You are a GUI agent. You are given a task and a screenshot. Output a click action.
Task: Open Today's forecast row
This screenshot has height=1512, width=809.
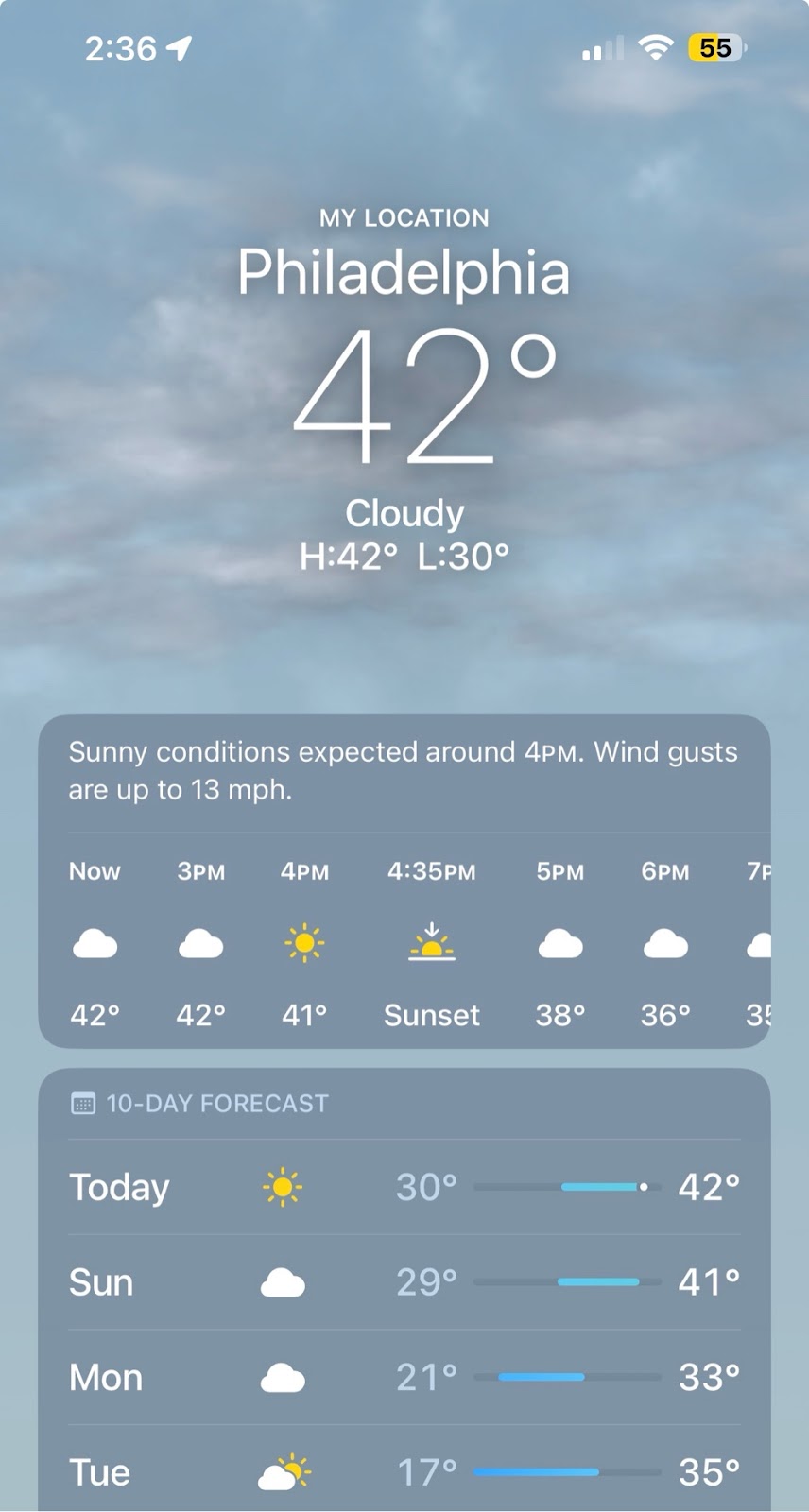pyautogui.click(x=404, y=1187)
